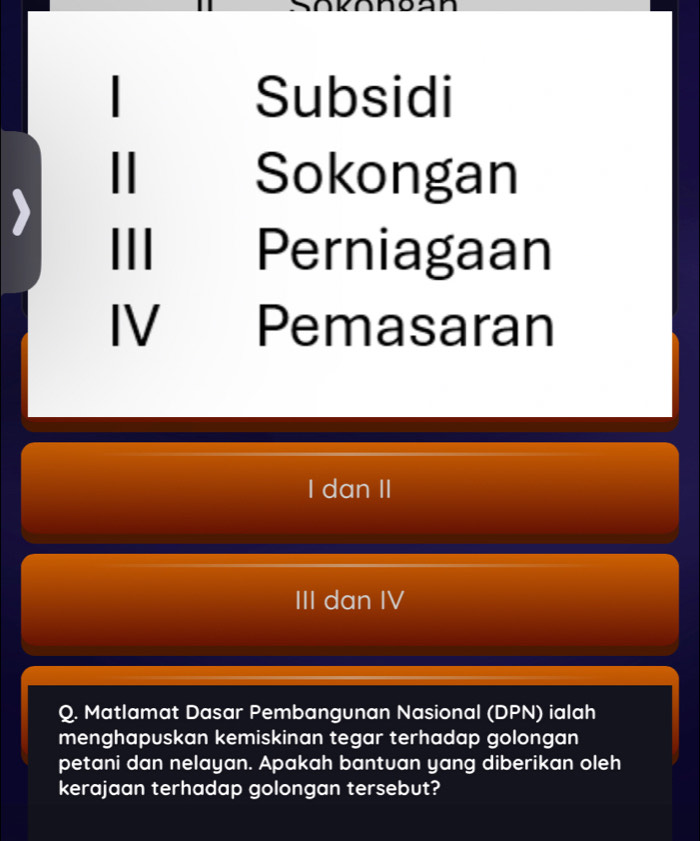
Task: Select answer option 'I dan II'
Action: (349, 489)
